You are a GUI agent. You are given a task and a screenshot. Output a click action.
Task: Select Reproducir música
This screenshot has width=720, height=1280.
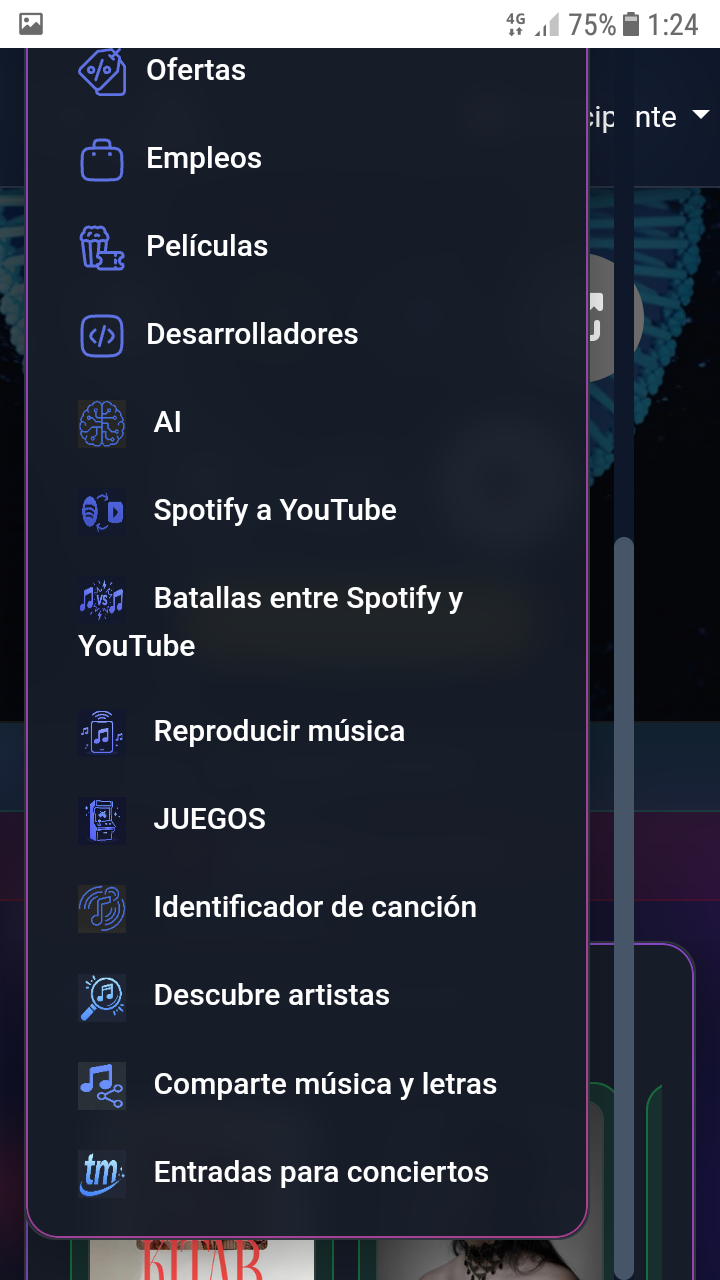pos(278,732)
